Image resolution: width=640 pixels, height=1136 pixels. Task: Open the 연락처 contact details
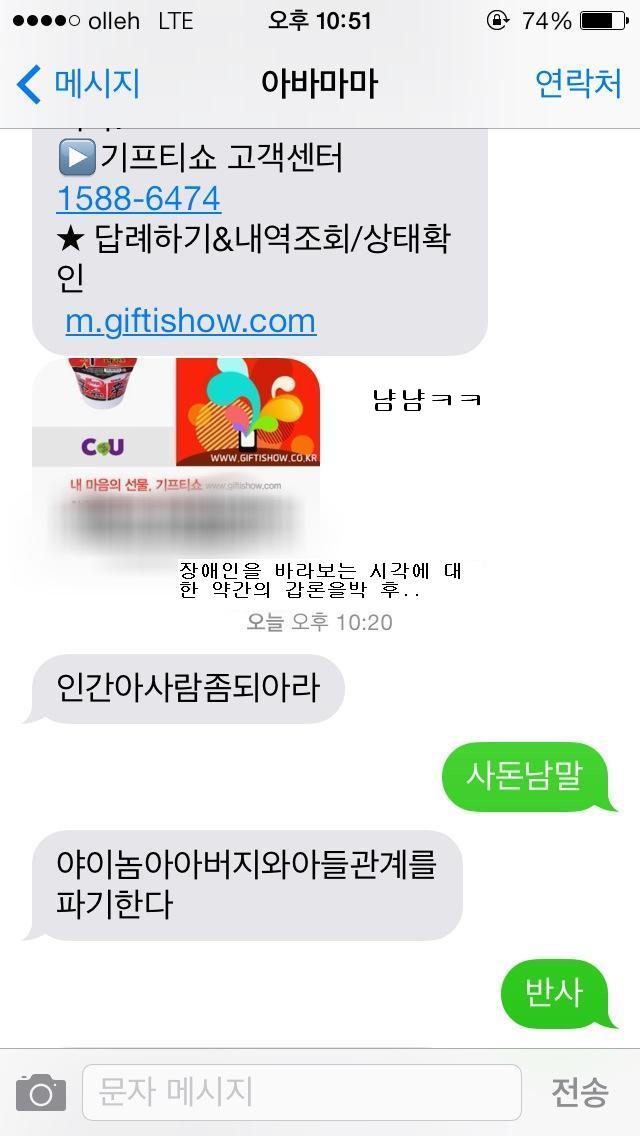point(578,84)
